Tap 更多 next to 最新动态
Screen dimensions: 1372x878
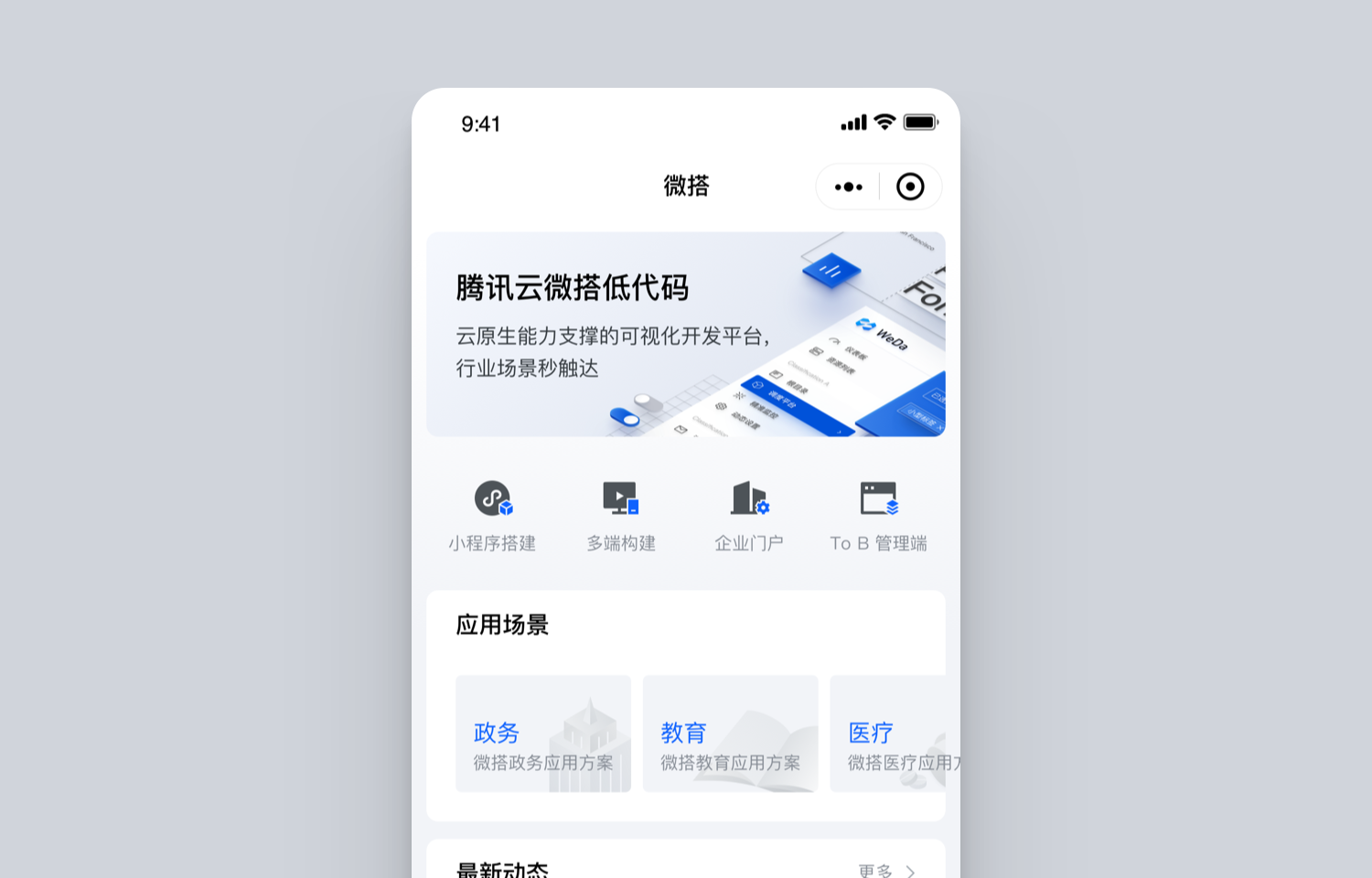(x=884, y=870)
